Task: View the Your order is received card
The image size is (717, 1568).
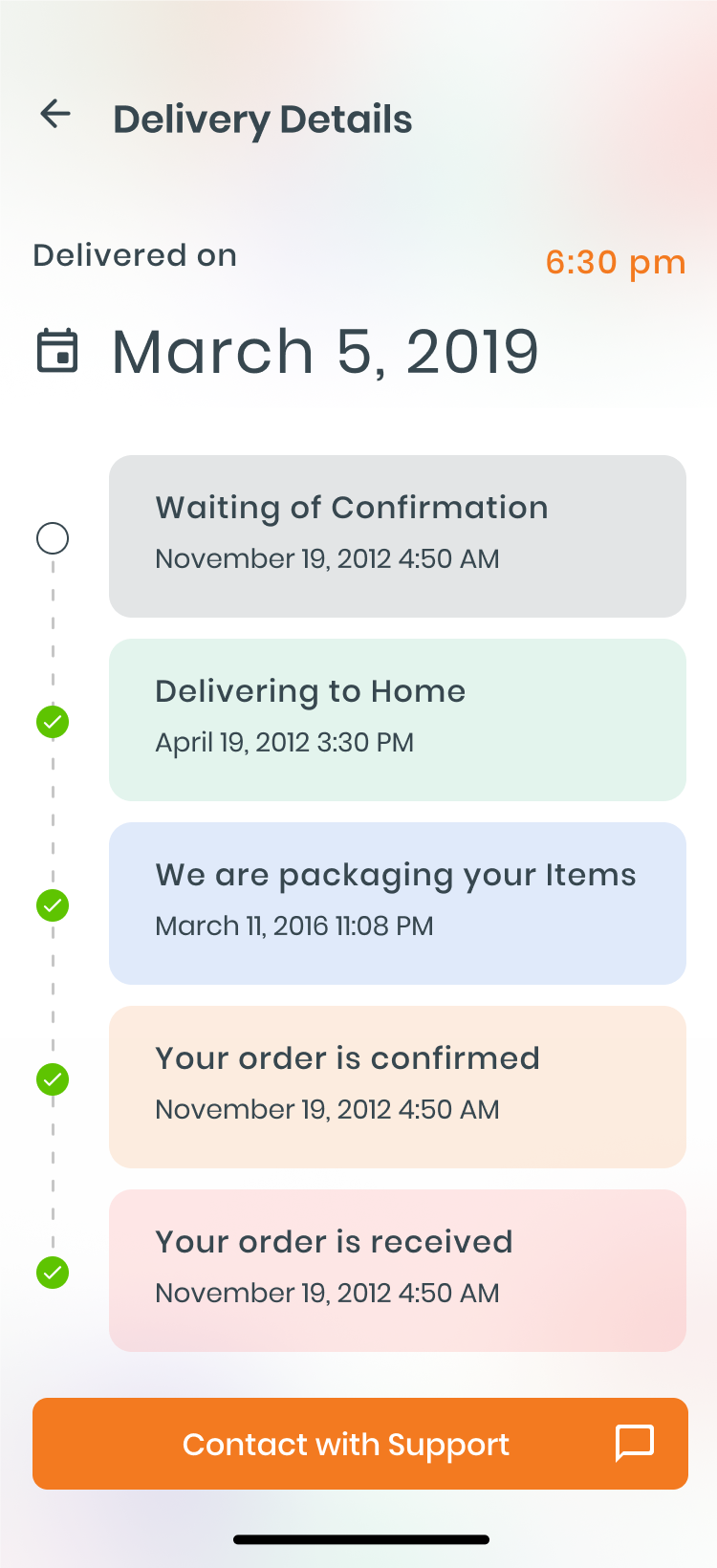Action: [x=398, y=1271]
